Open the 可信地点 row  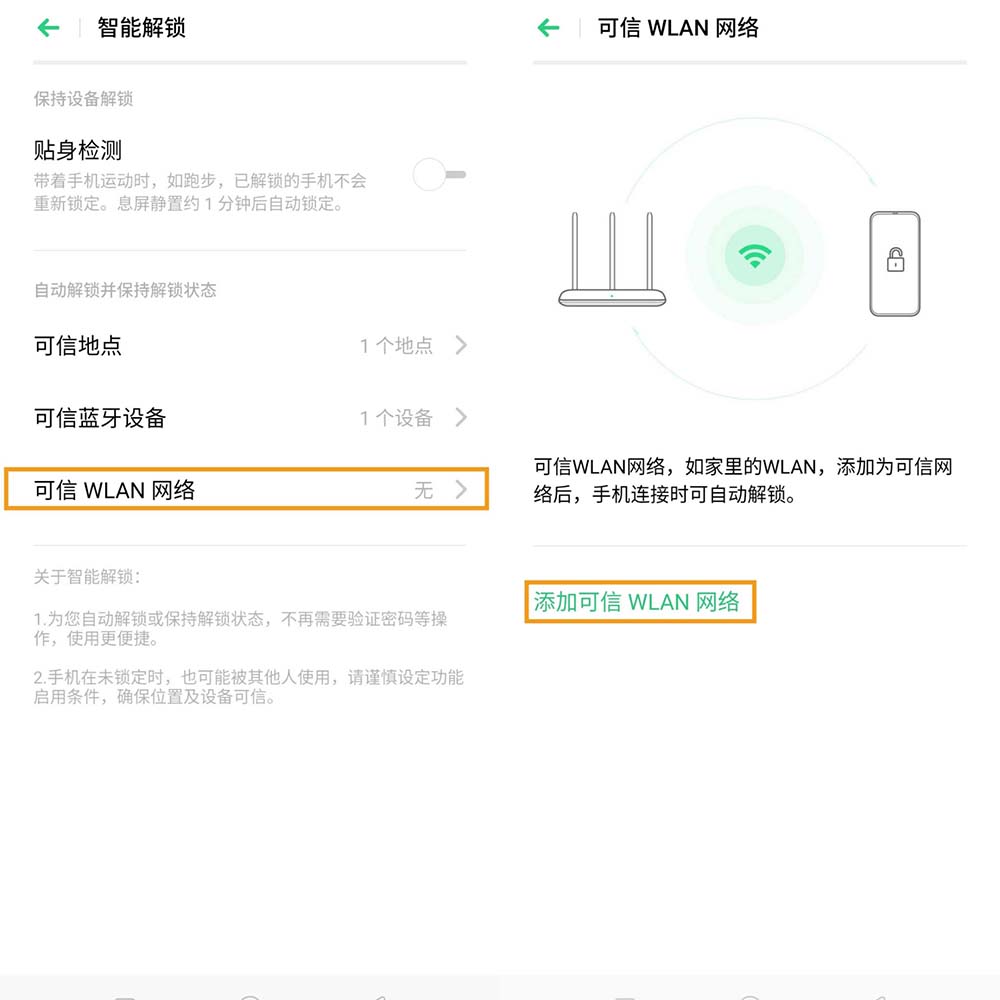pyautogui.click(x=250, y=346)
